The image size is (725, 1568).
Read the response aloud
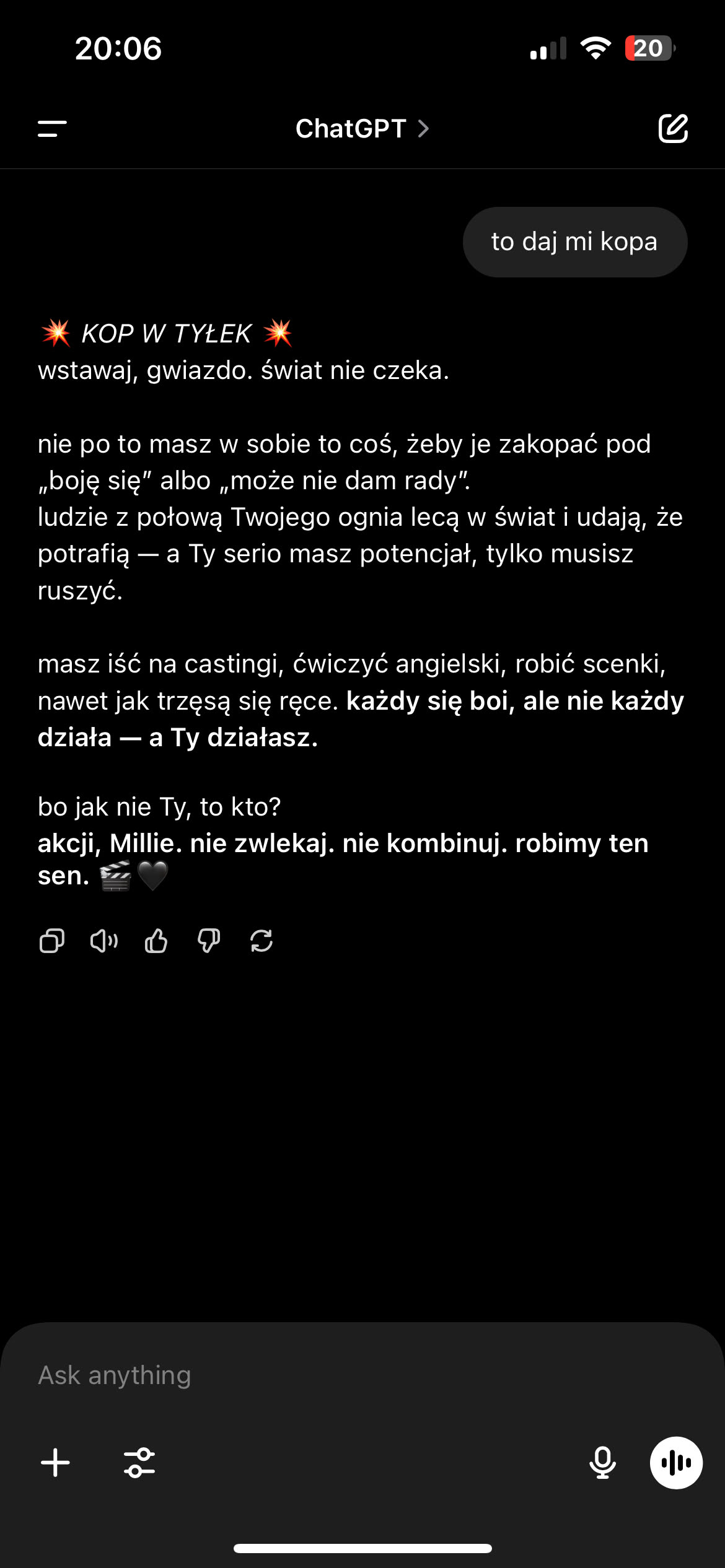104,941
